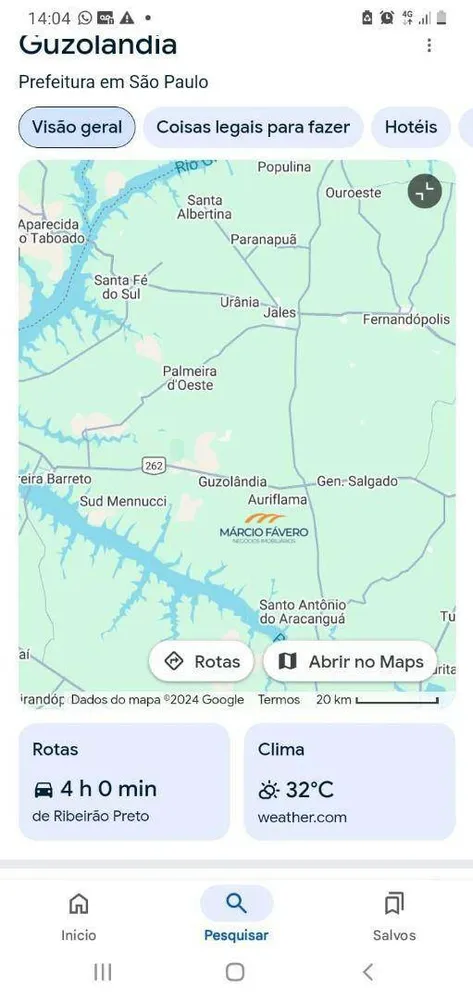Switch to the Hotéis tab
Screen dimensions: 473x1000
(411, 127)
